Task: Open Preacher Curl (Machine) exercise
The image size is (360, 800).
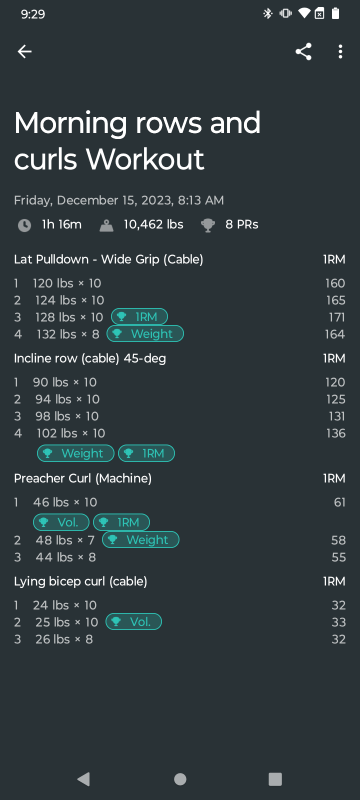Action: 83,479
